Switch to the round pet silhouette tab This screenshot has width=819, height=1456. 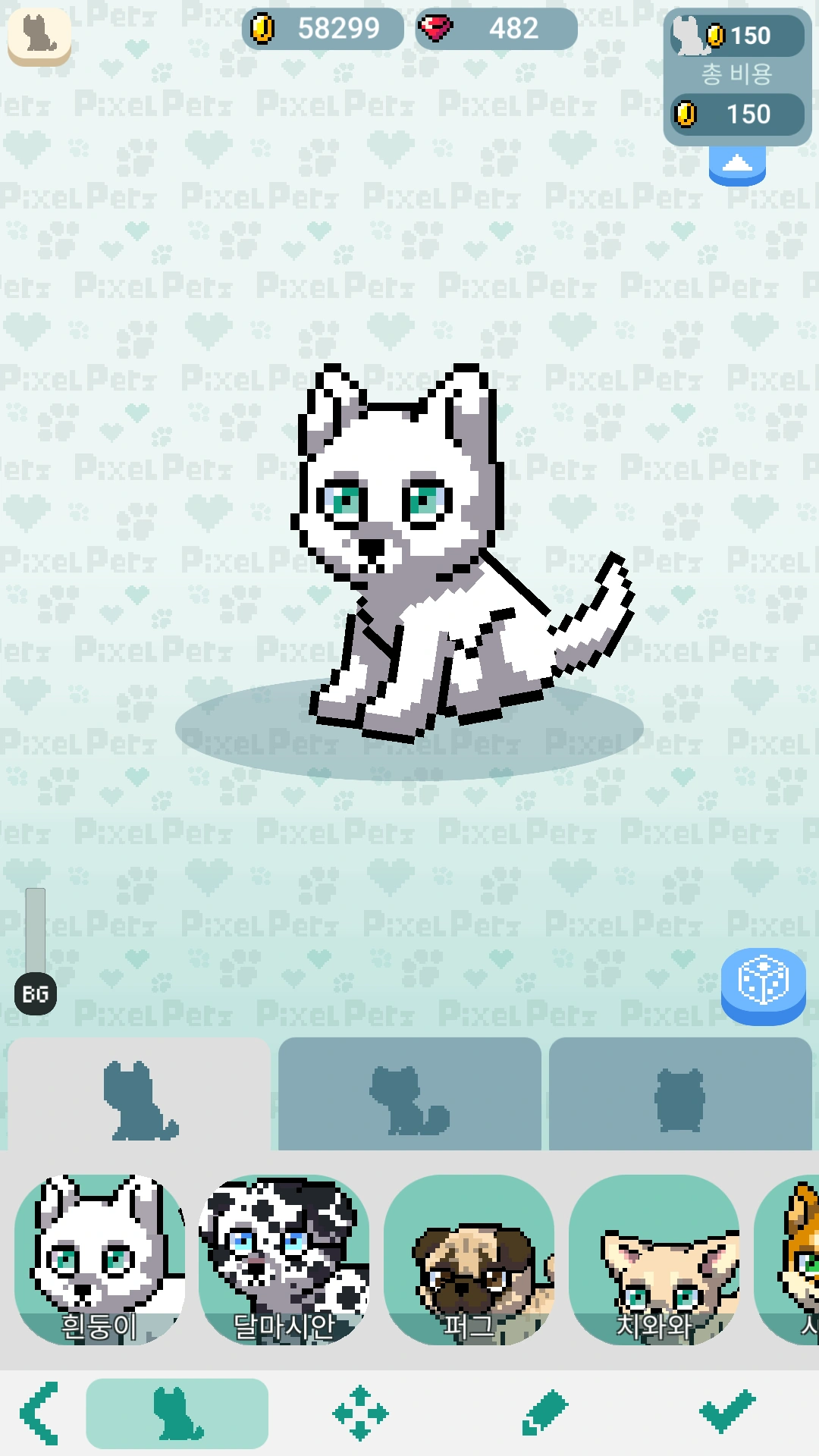point(679,1097)
